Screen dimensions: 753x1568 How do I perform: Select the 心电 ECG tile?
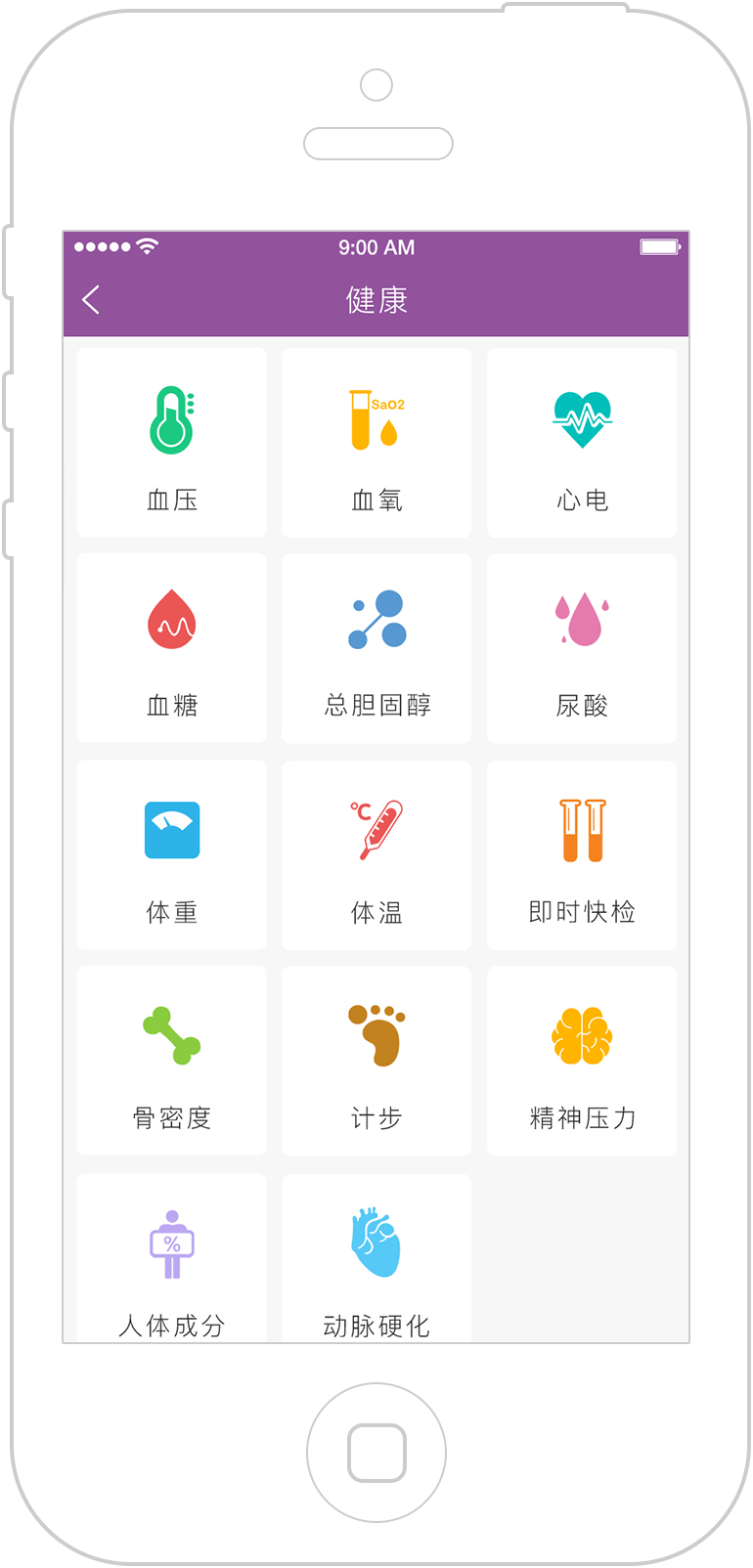click(582, 442)
